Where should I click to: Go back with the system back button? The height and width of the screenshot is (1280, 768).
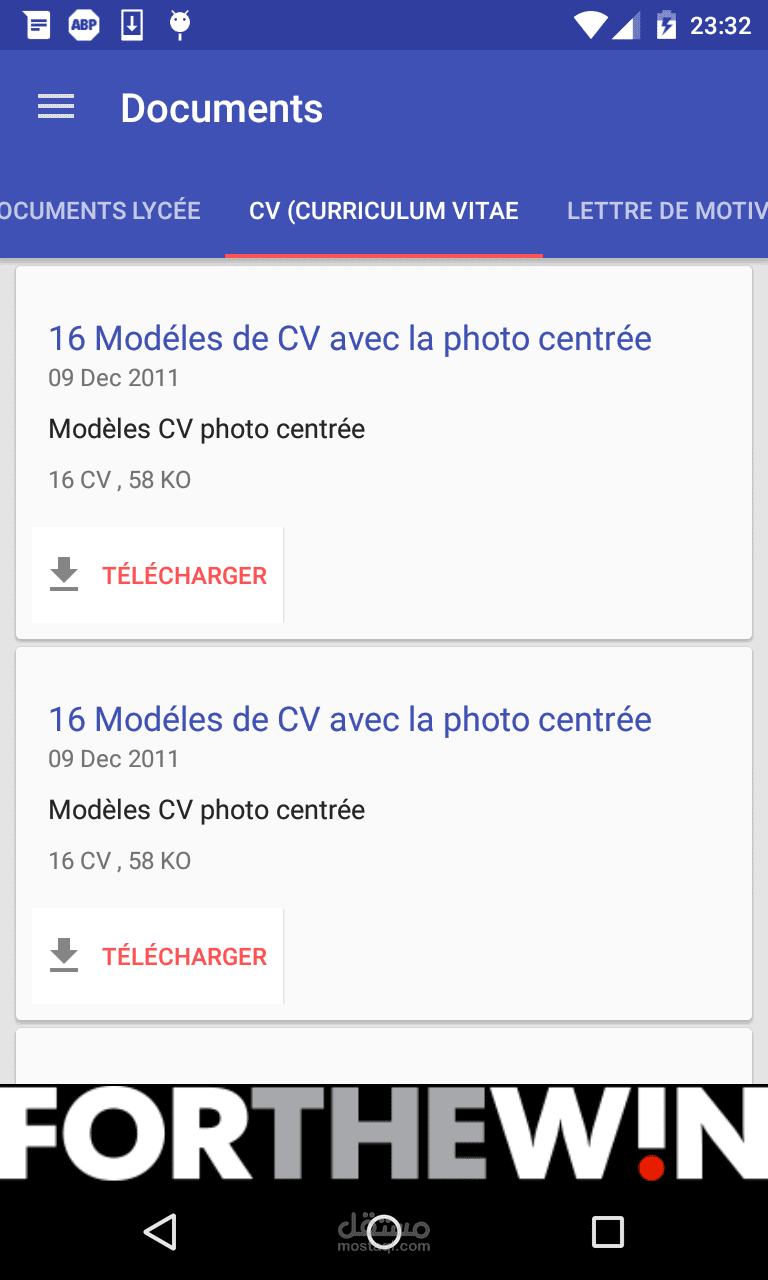160,1232
